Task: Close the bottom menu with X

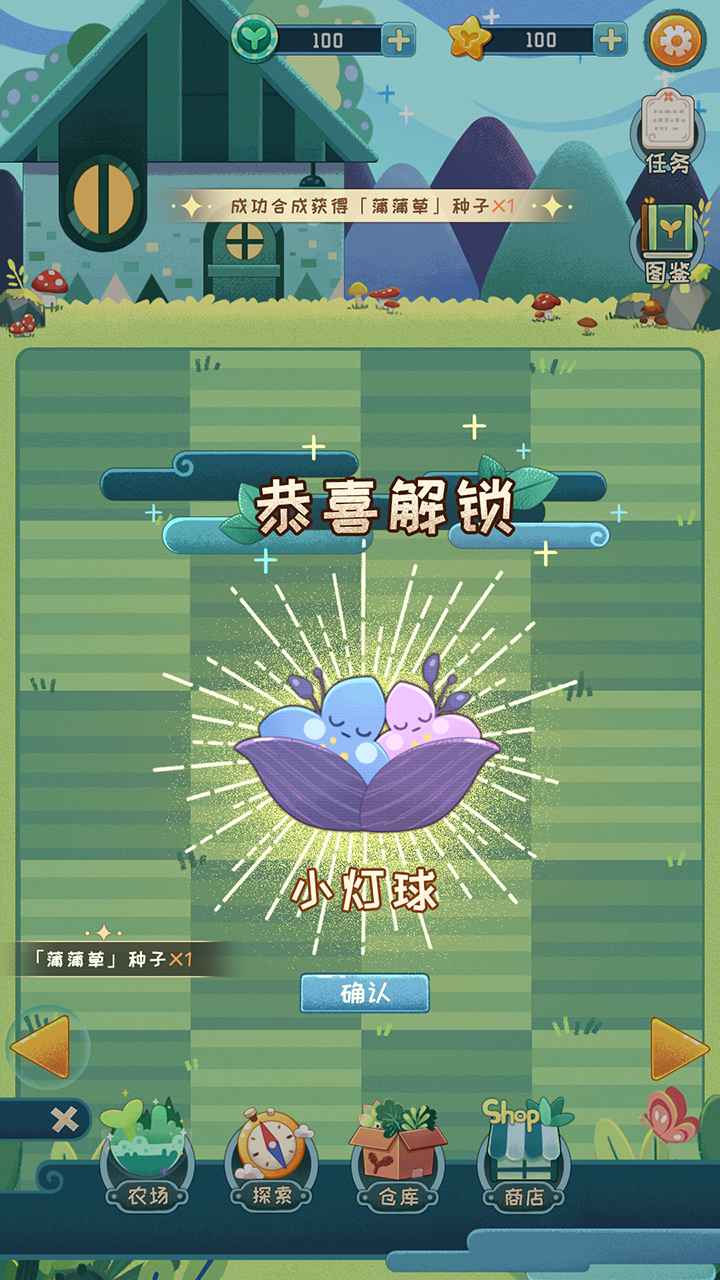Action: click(63, 1120)
